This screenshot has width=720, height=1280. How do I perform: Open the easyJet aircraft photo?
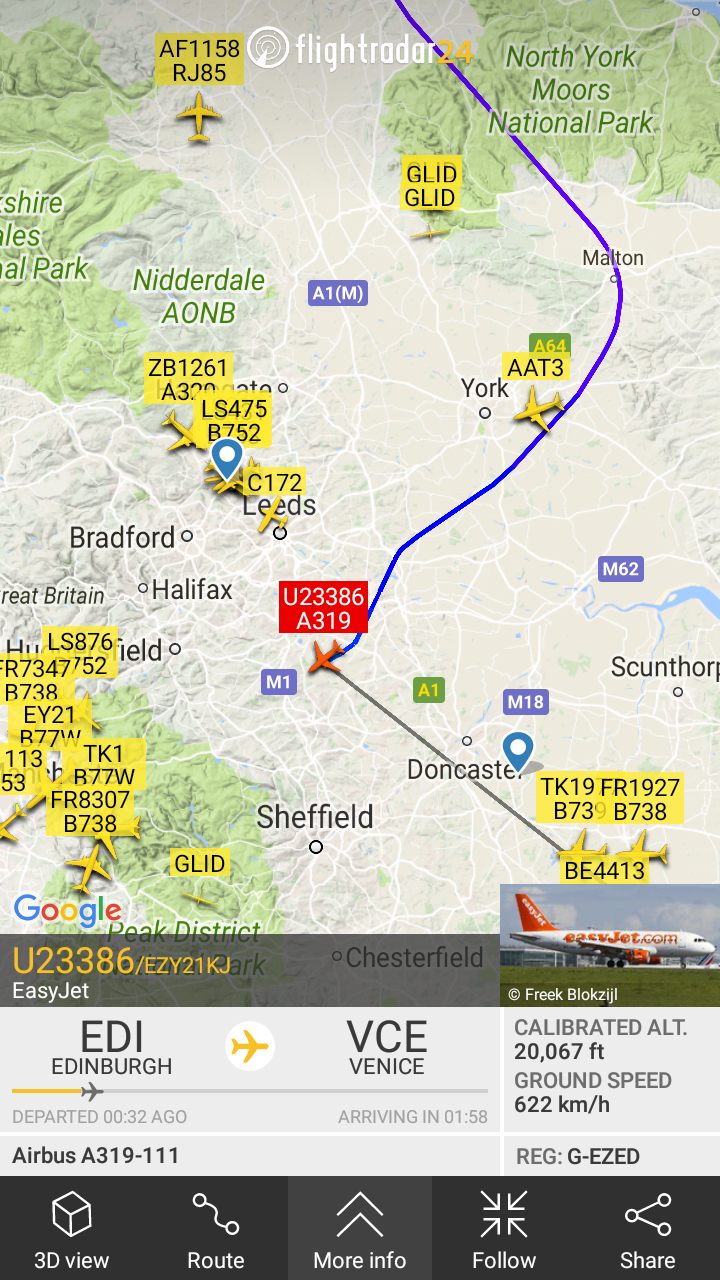610,945
